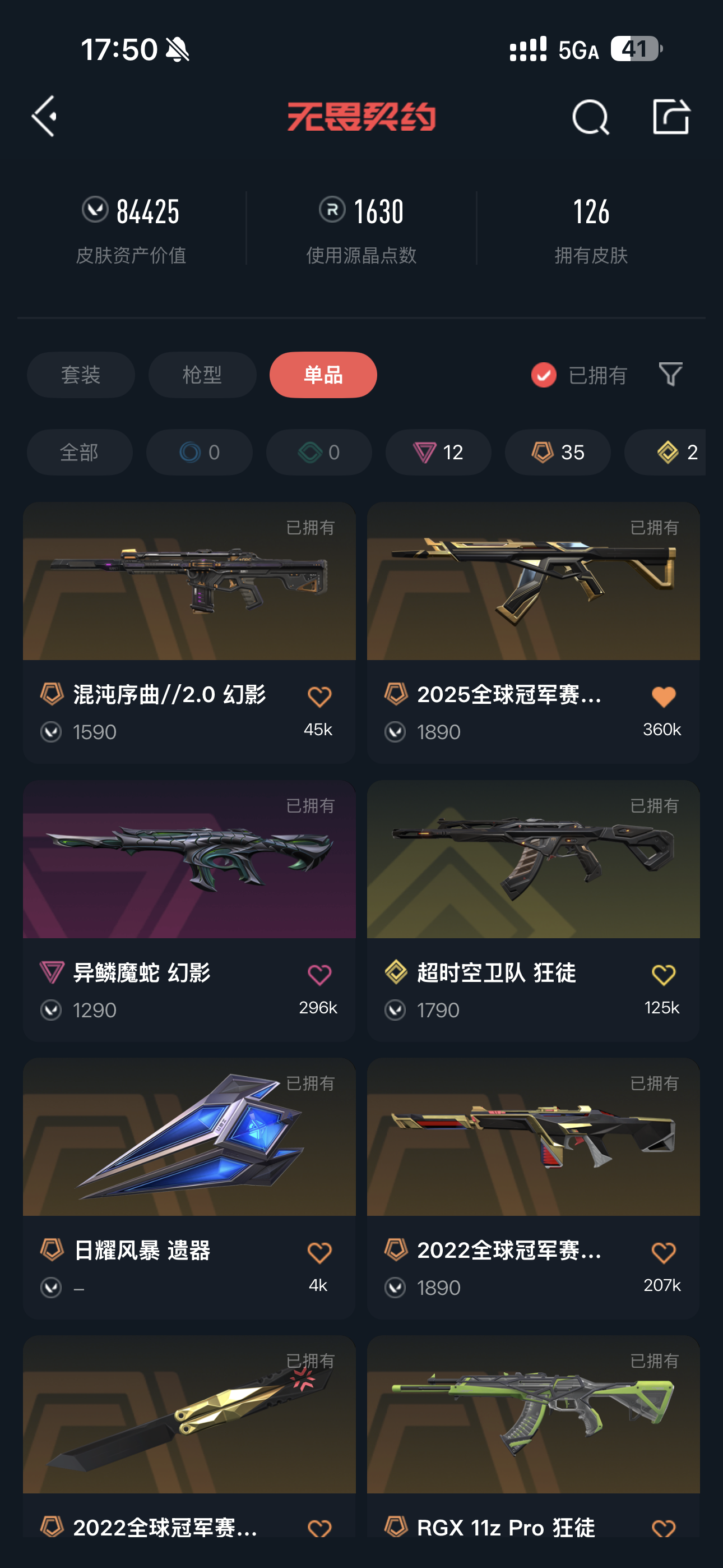The width and height of the screenshot is (723, 1568).
Task: Unlike the 2025全球冠军赛 skin priced 1890
Action: [x=662, y=697]
